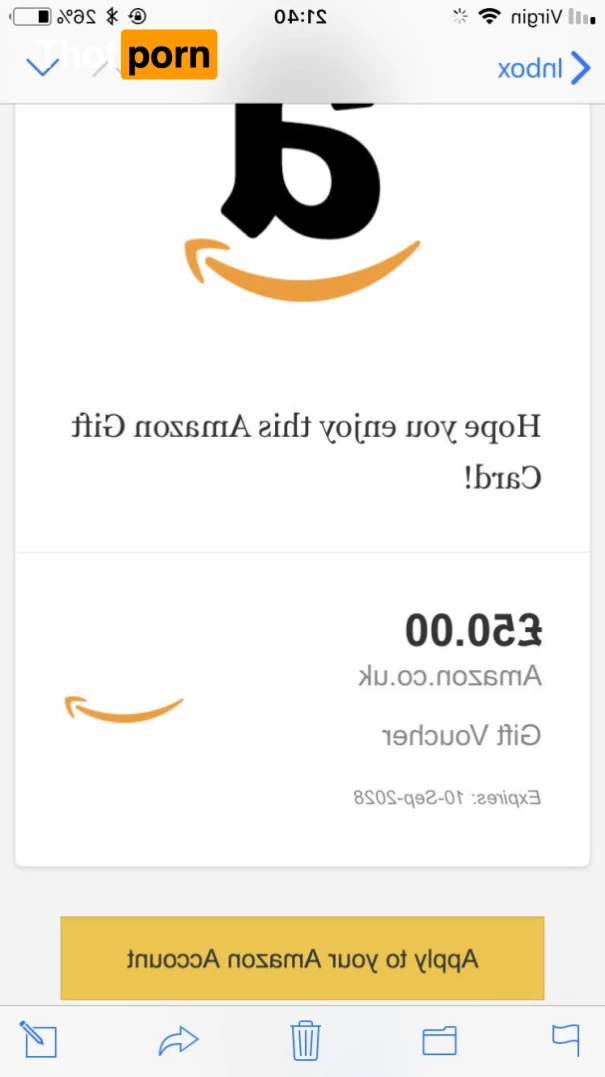The image size is (605, 1077).
Task: Apply to your Amazon Account
Action: coord(302,959)
